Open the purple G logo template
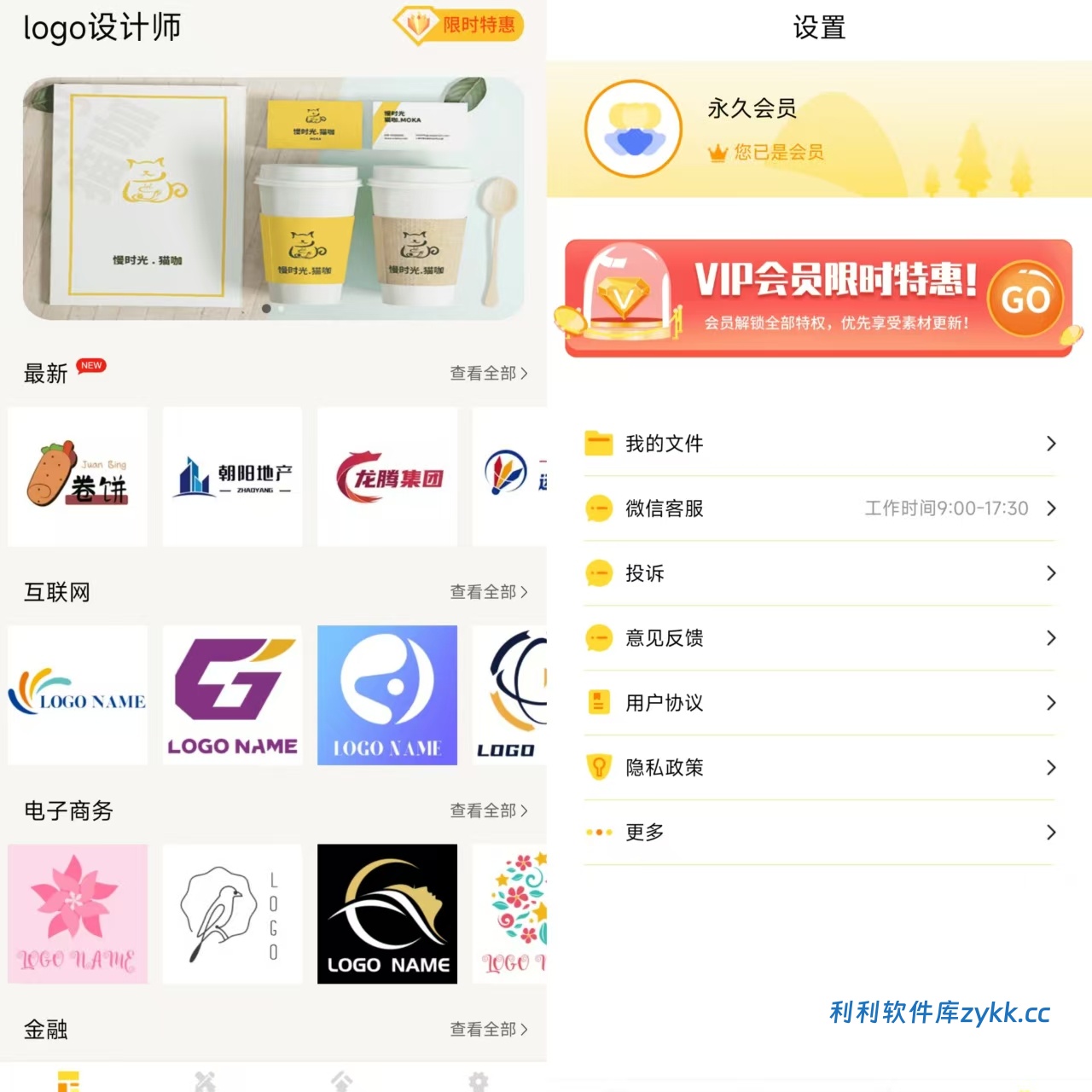The height and width of the screenshot is (1092, 1092). click(x=232, y=695)
